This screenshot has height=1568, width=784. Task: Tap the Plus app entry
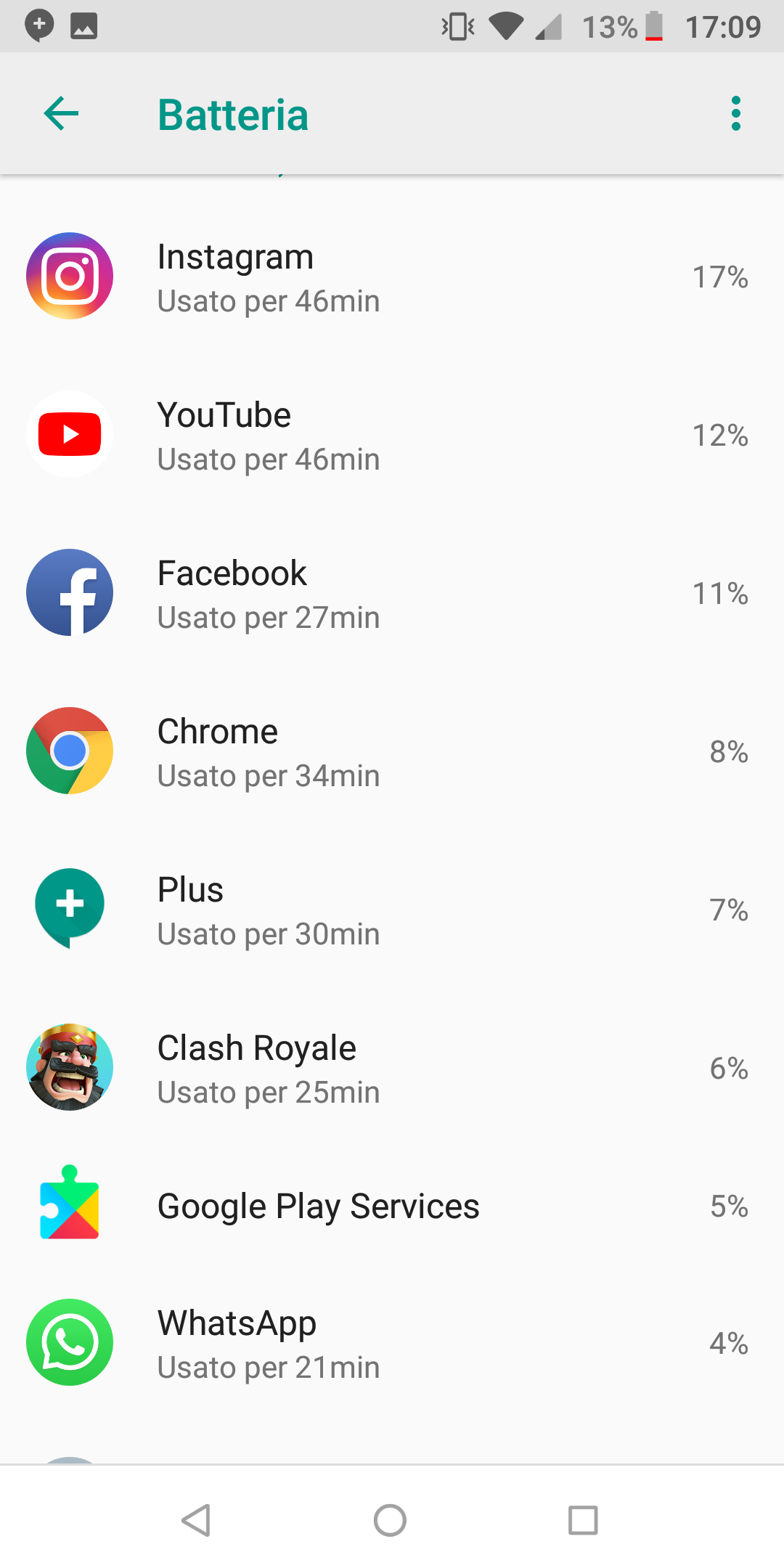pyautogui.click(x=392, y=910)
